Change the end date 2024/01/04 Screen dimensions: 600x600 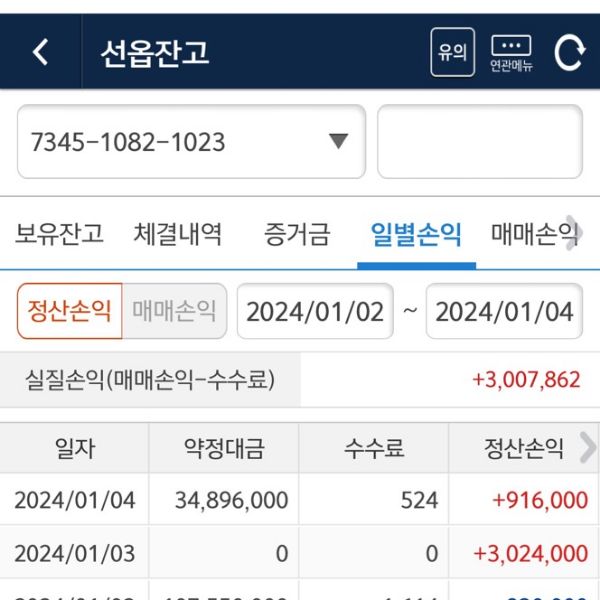pyautogui.click(x=505, y=311)
